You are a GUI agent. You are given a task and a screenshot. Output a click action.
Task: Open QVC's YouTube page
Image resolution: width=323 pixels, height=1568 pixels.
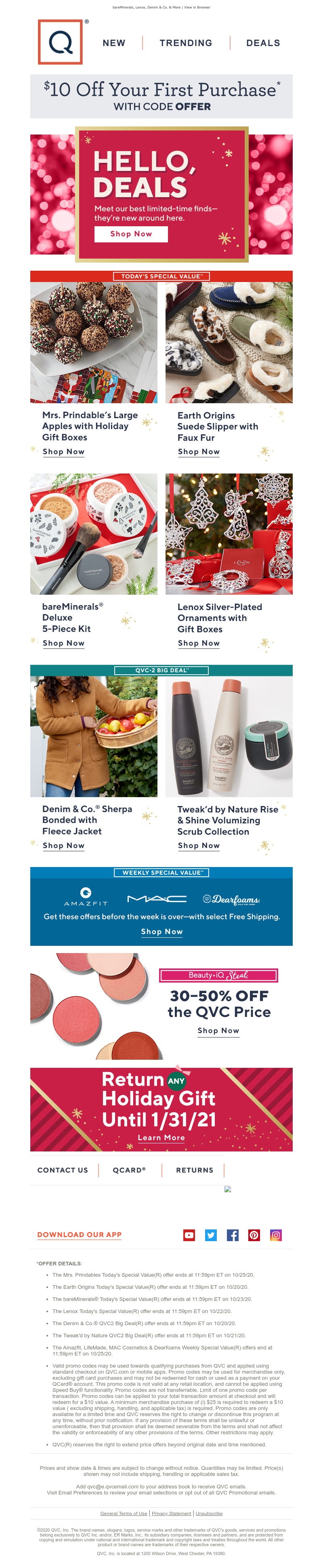point(189,1235)
